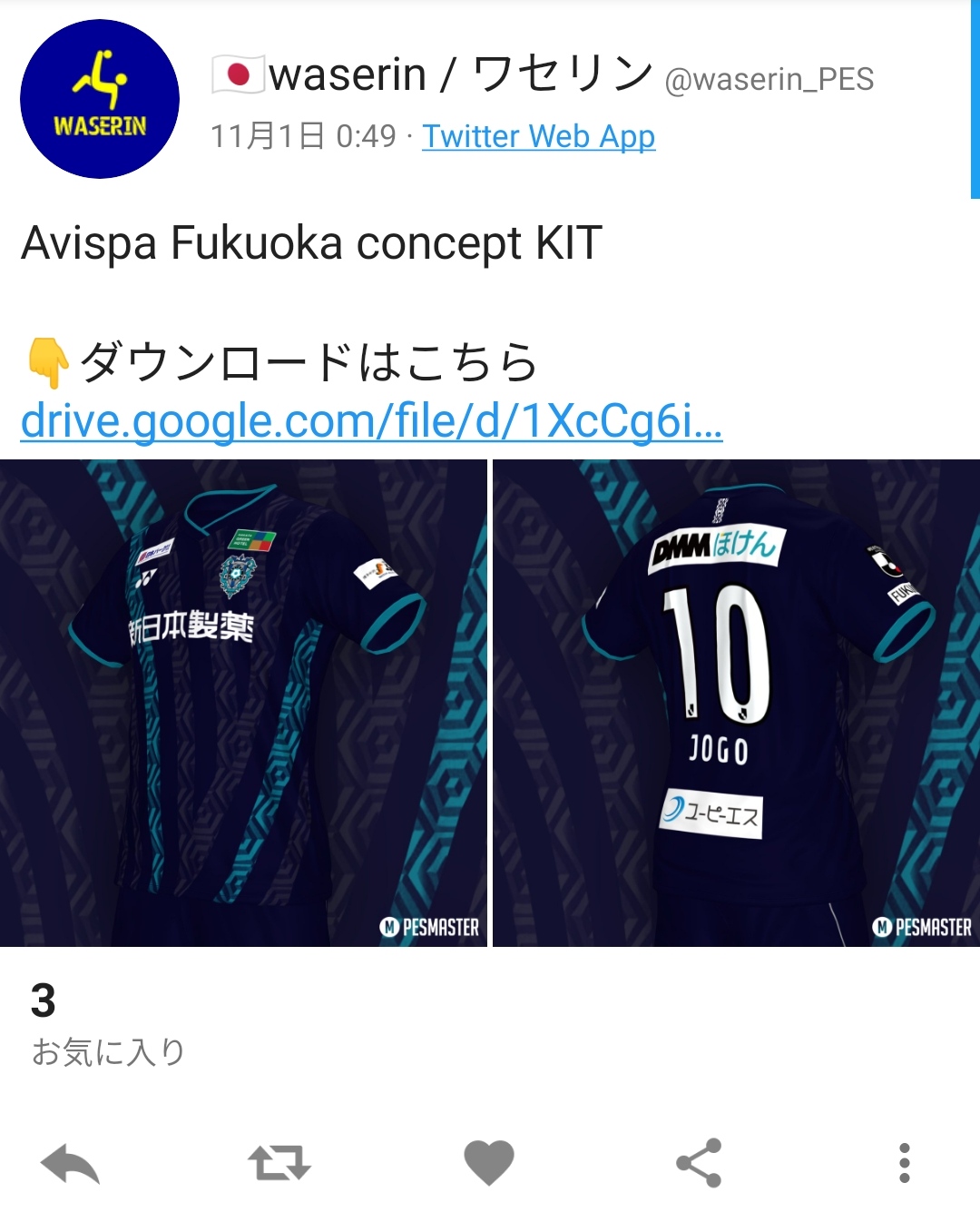View the front kit image
This screenshot has width=980, height=1212.
243,703
